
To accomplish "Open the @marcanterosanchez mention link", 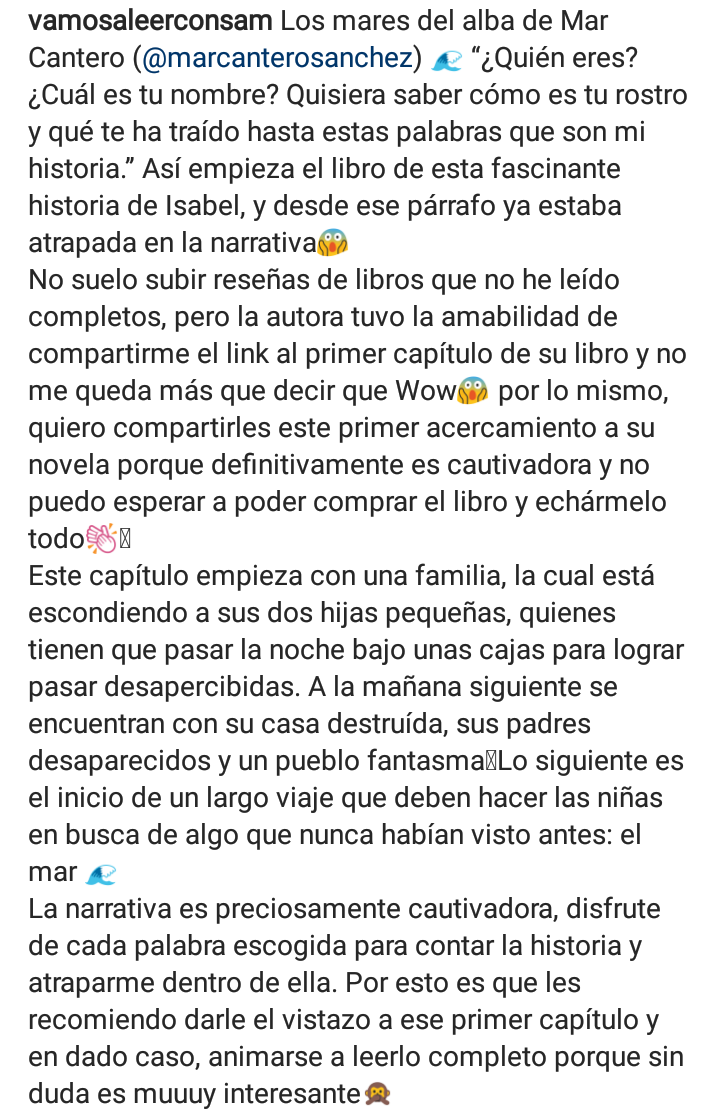I will coord(278,59).
